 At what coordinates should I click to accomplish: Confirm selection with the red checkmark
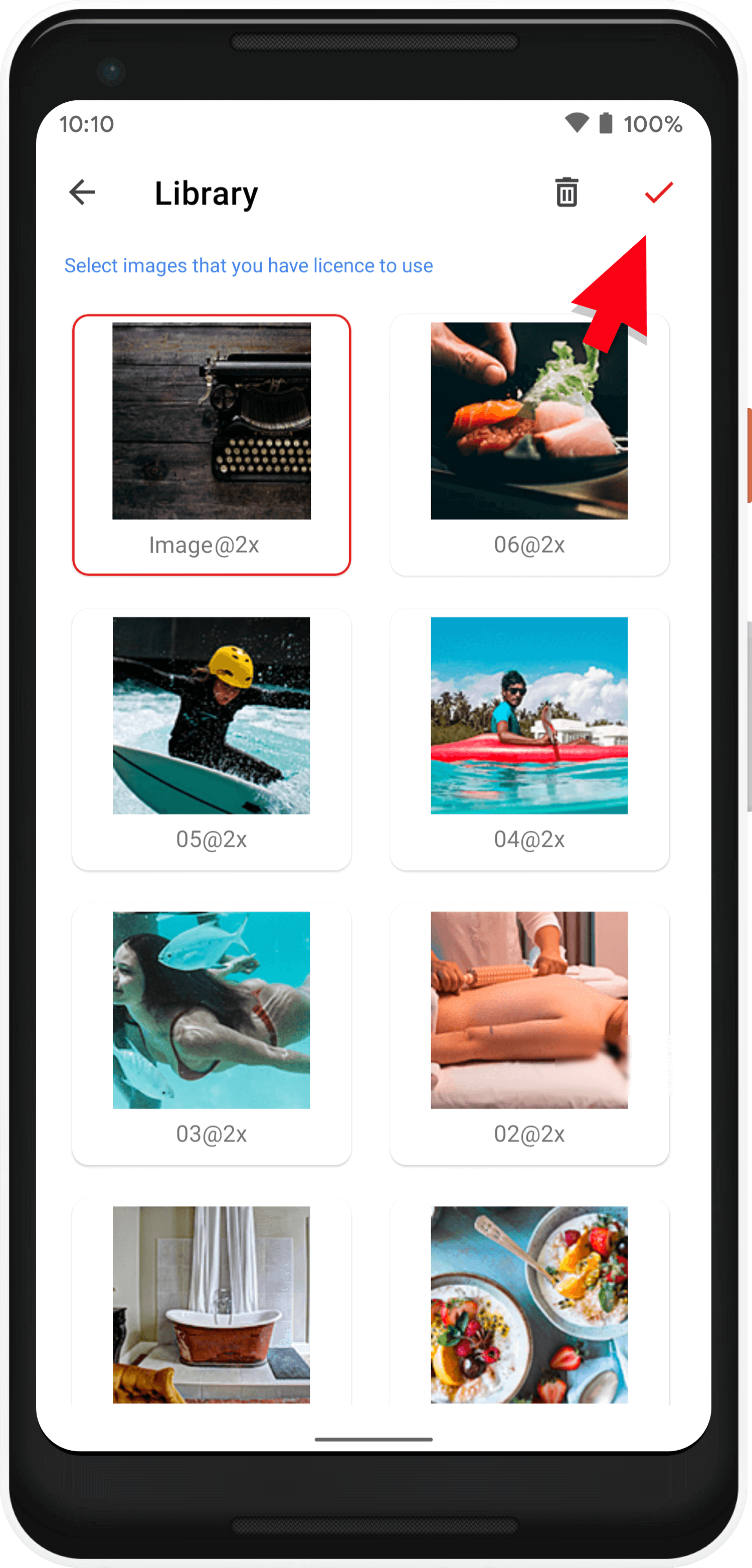pyautogui.click(x=658, y=192)
